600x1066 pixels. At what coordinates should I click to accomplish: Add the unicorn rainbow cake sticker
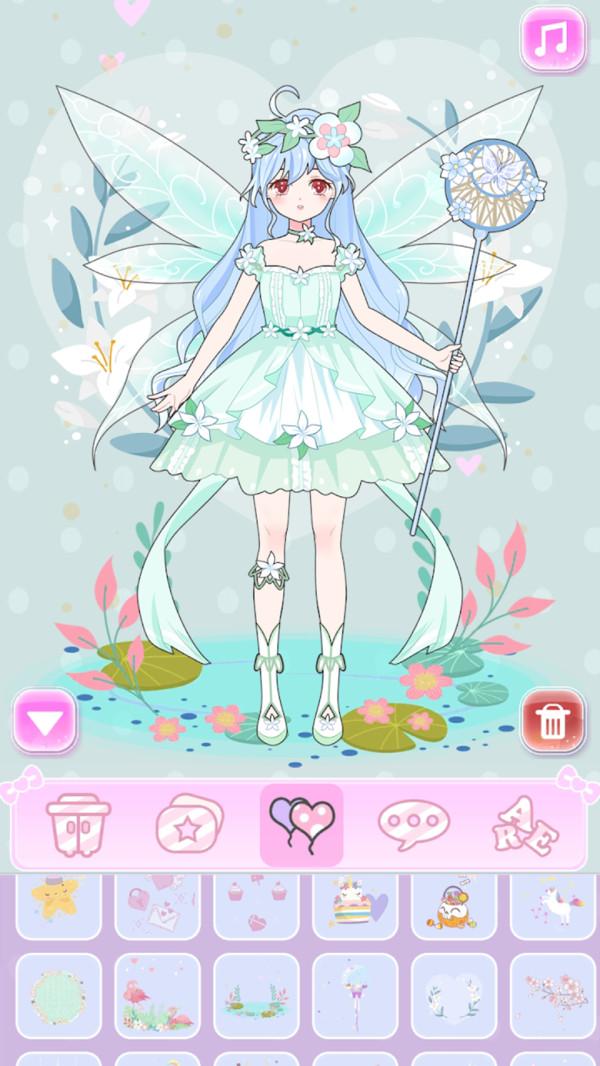(355, 903)
